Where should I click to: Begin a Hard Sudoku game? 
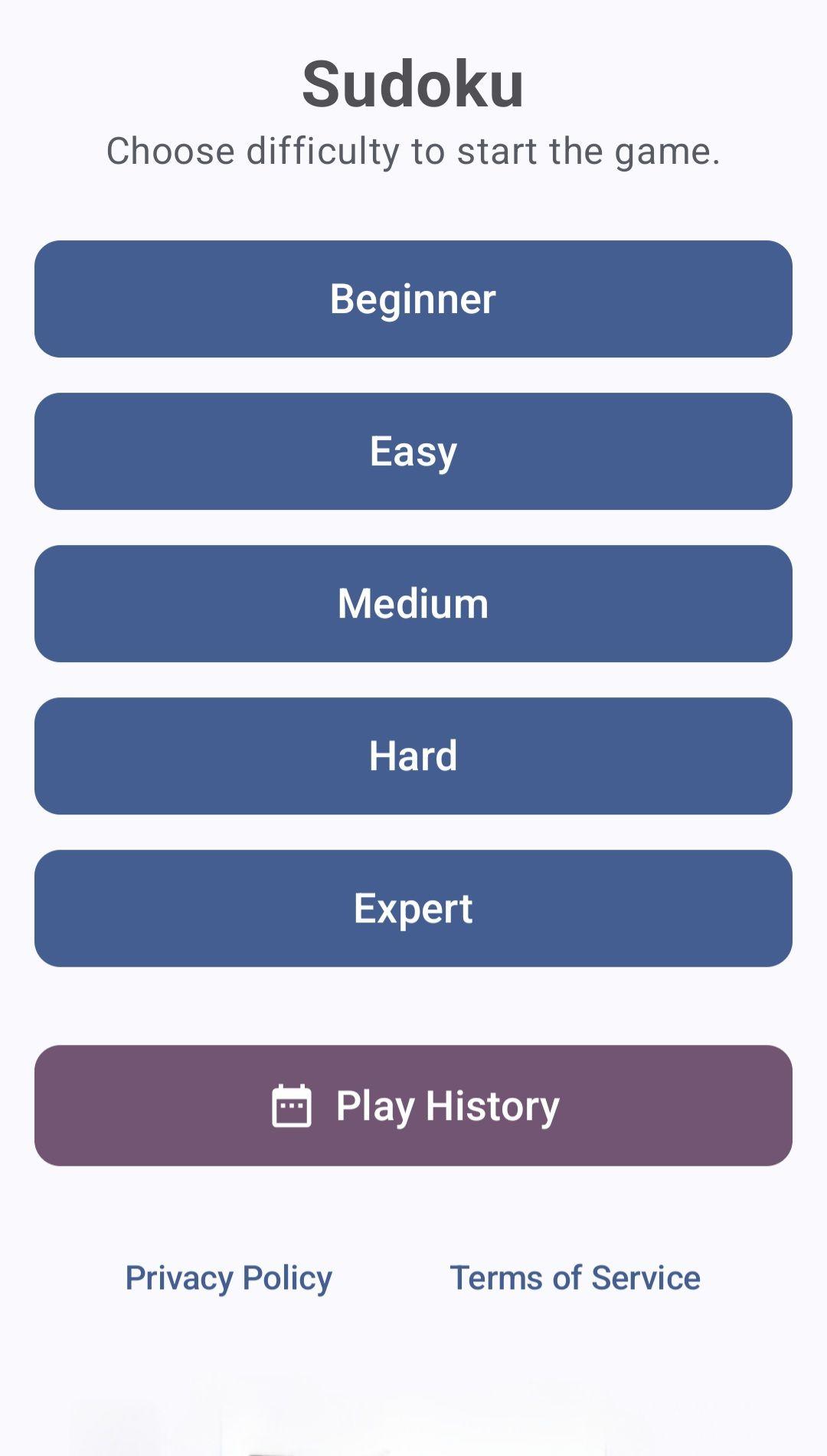tap(413, 756)
